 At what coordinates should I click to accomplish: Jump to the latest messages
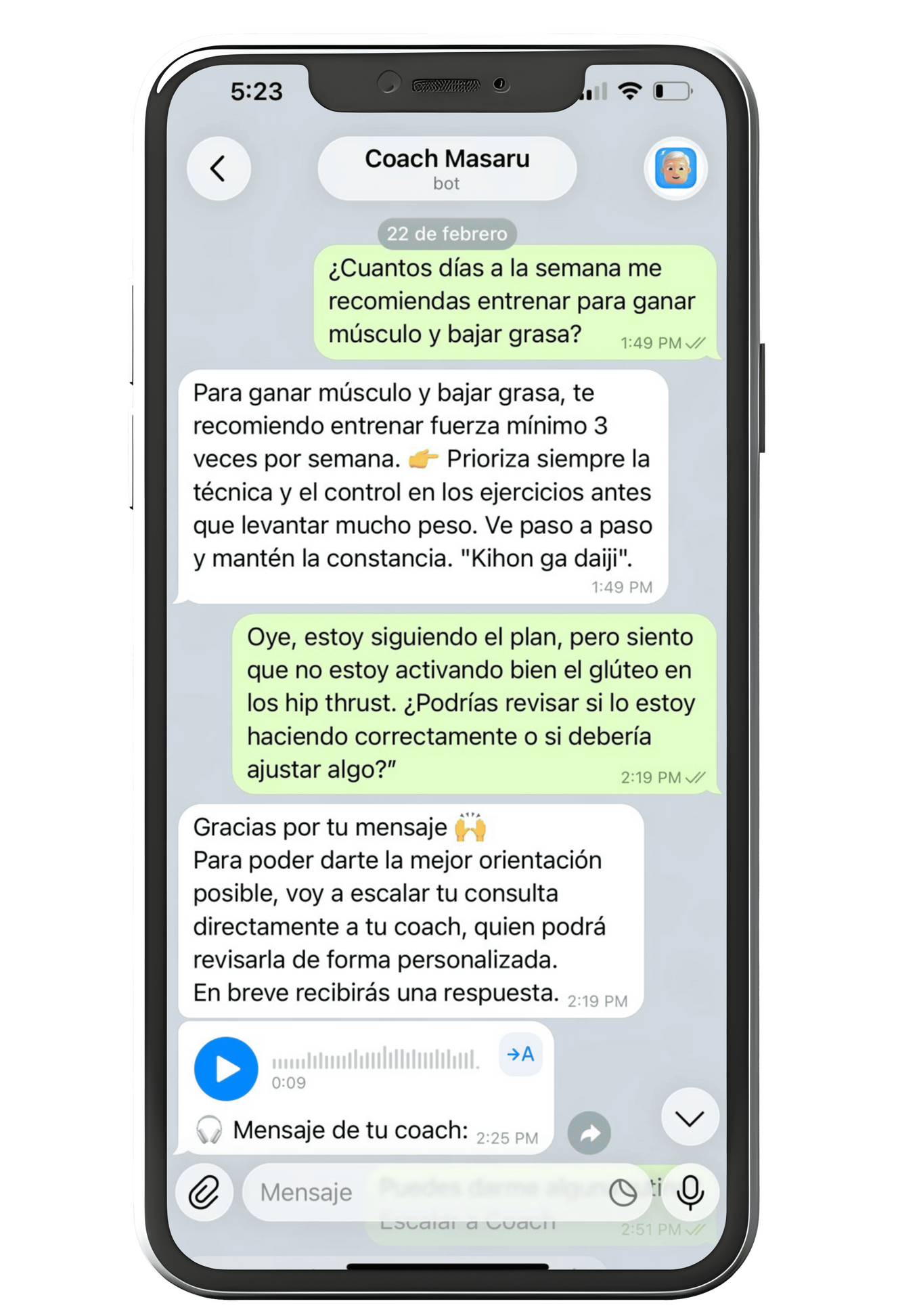pyautogui.click(x=689, y=1118)
